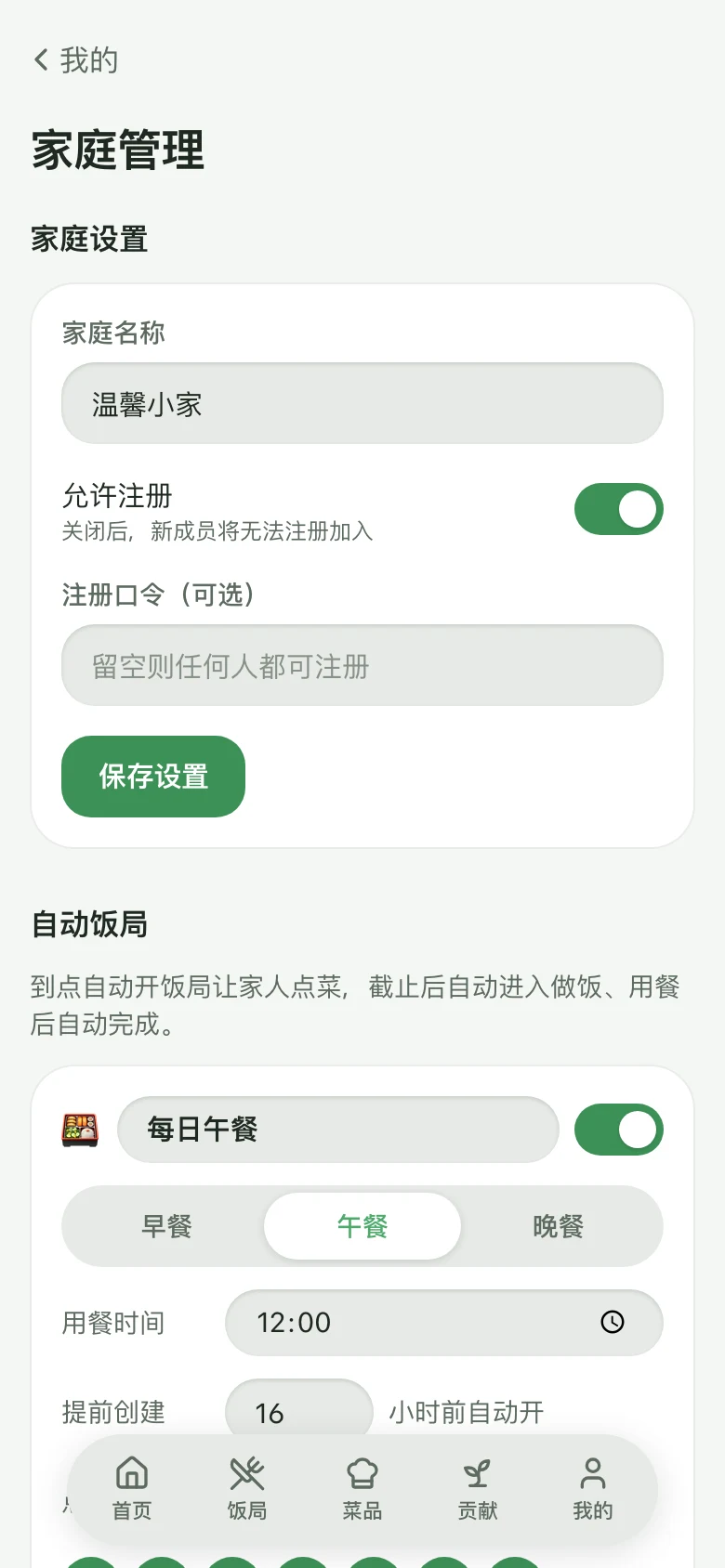This screenshot has width=725, height=1568.
Task: Edit the 家庭名称 field
Action: coord(362,403)
